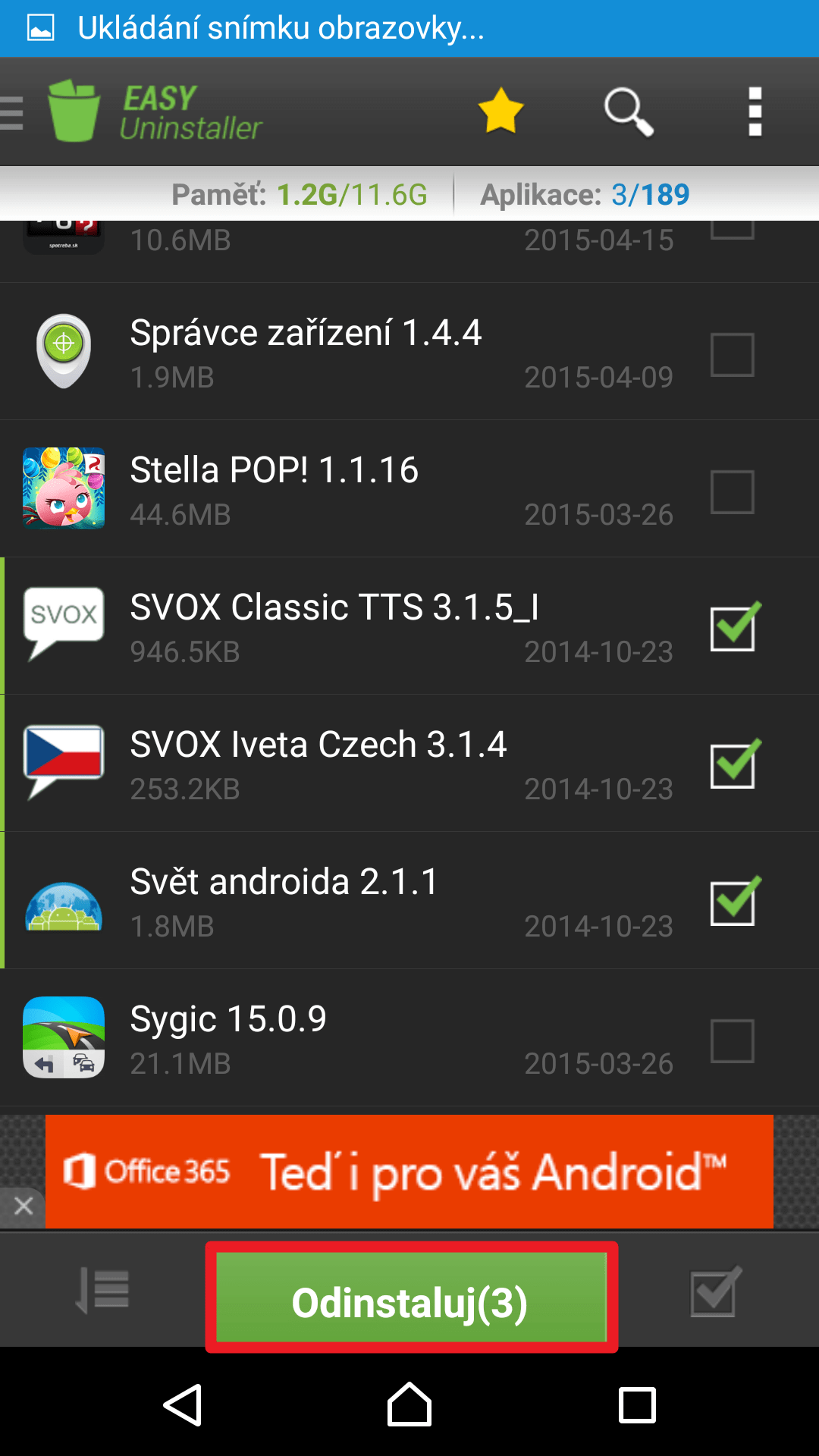This screenshot has height=1456, width=819.
Task: Open the drawer menu beside Easy Uninstaller logo
Action: point(12,113)
